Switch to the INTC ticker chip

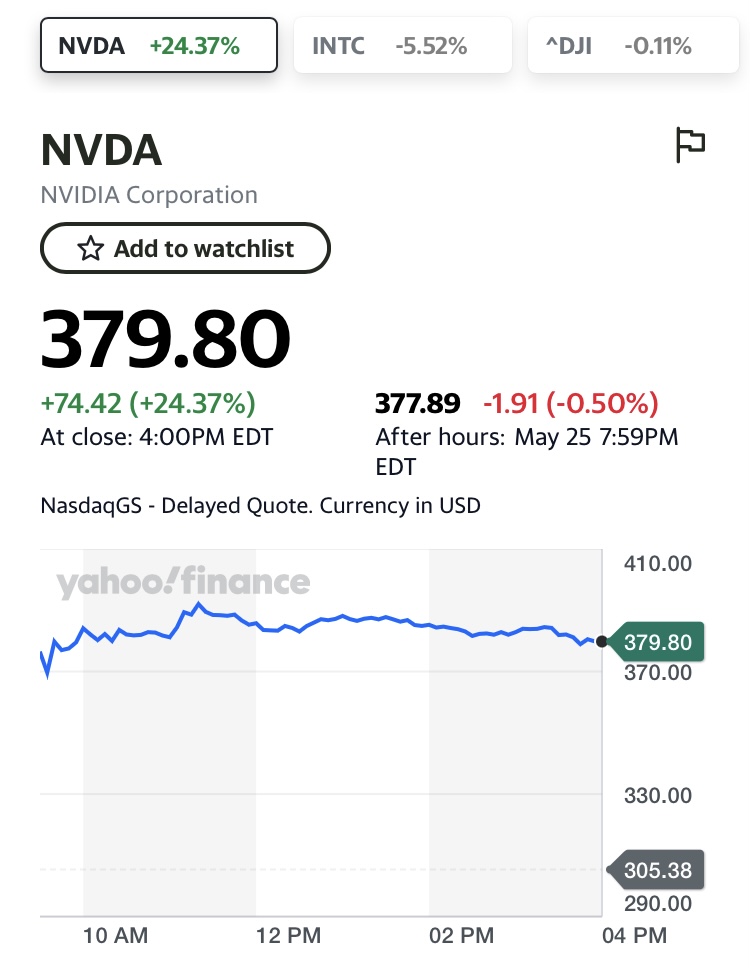(x=402, y=46)
